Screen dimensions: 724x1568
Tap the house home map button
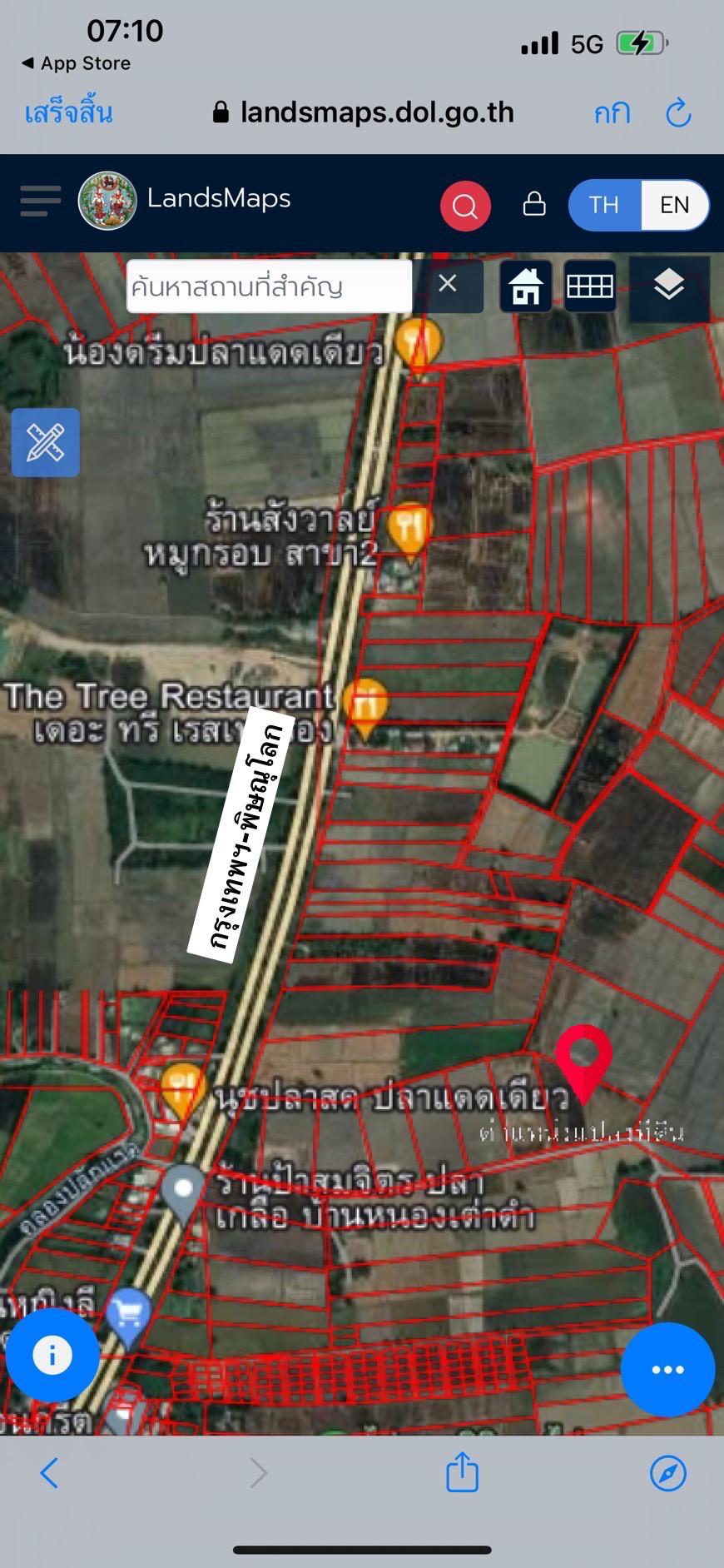(x=526, y=286)
